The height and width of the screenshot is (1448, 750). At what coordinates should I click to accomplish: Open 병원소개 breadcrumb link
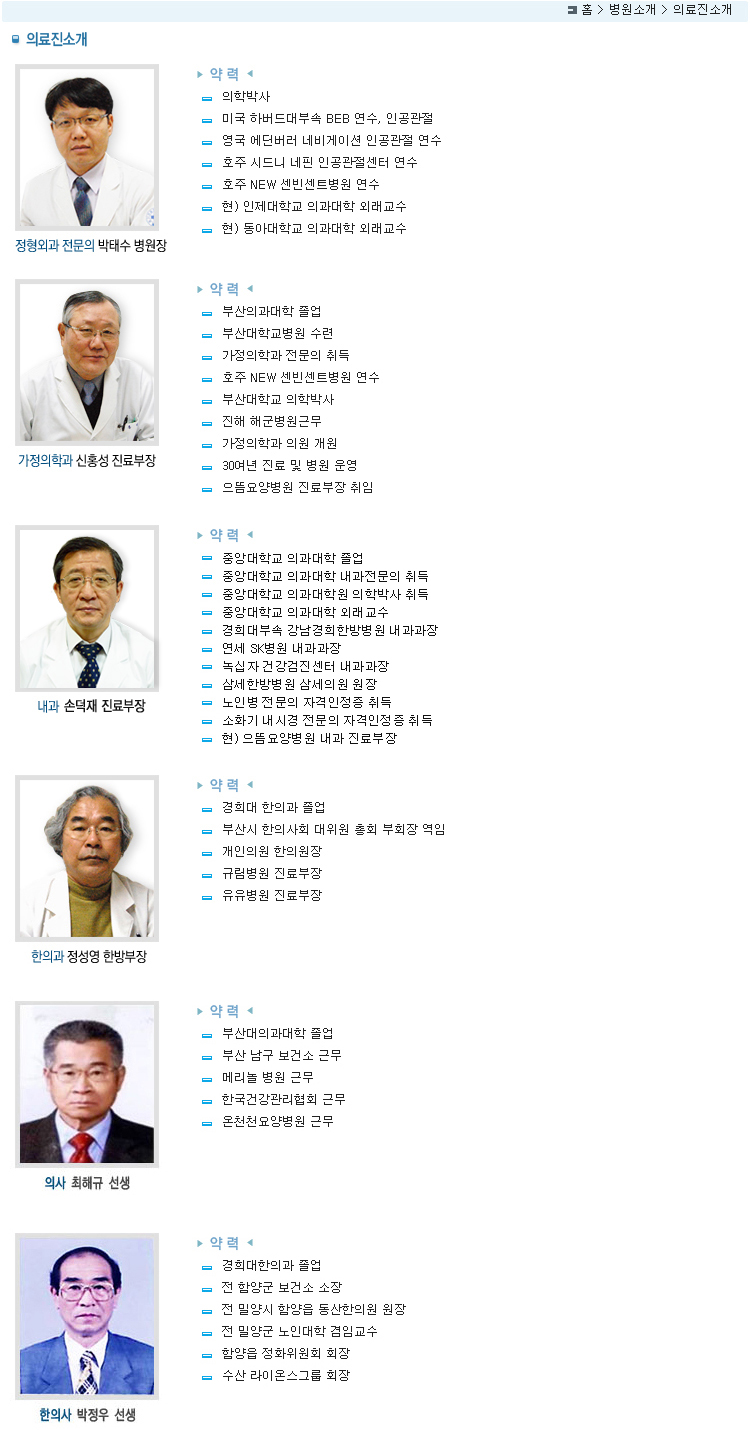pos(632,10)
